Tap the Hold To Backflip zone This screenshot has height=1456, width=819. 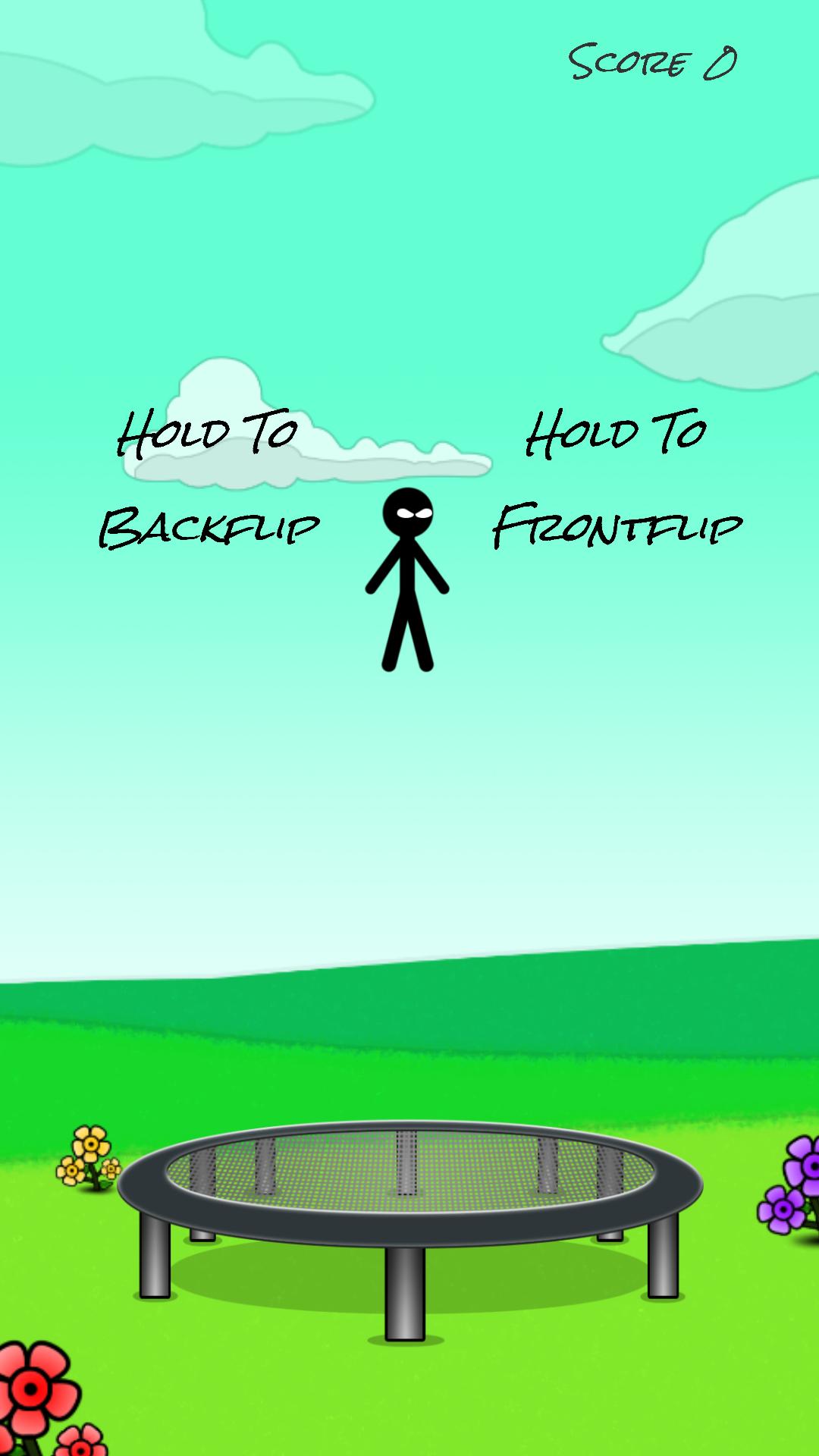[209, 479]
